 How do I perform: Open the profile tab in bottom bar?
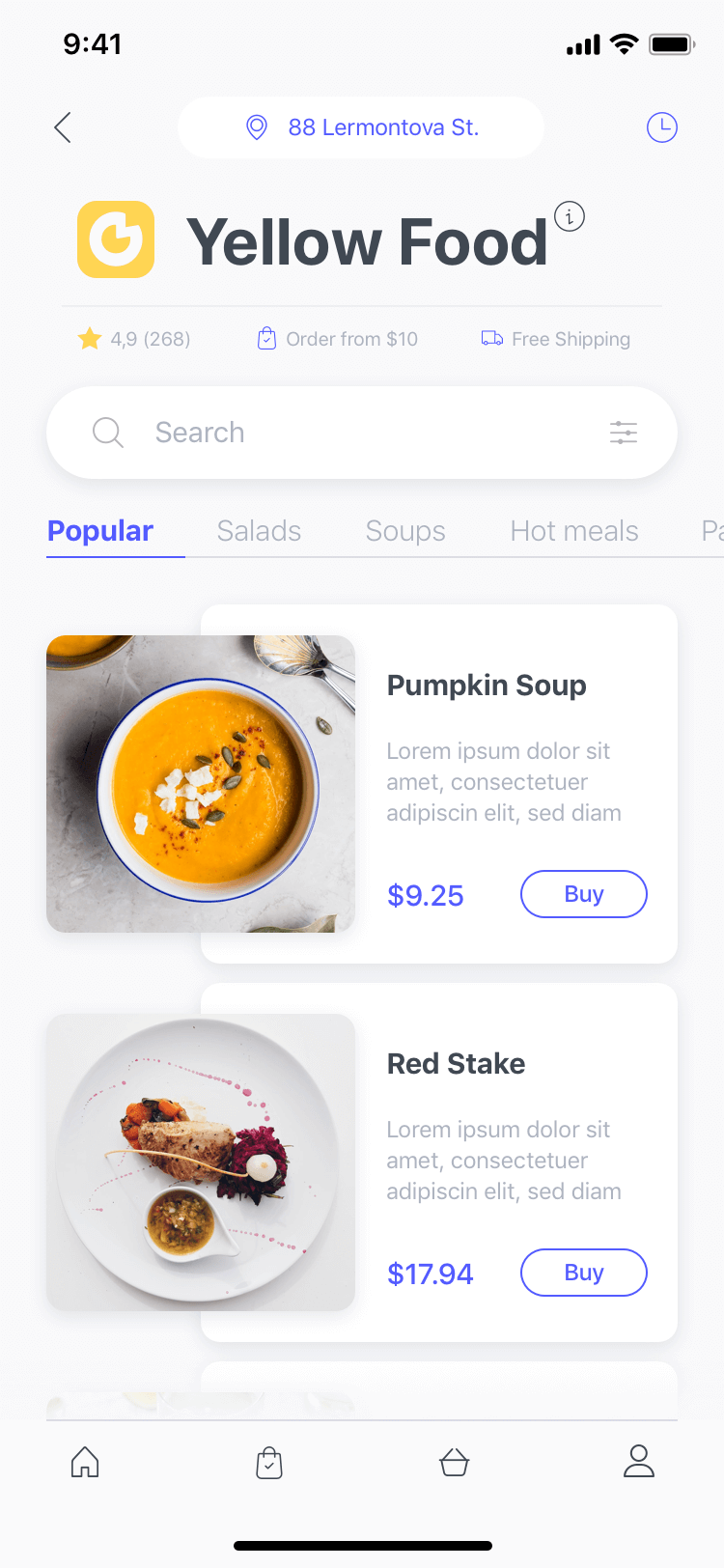coord(638,1462)
